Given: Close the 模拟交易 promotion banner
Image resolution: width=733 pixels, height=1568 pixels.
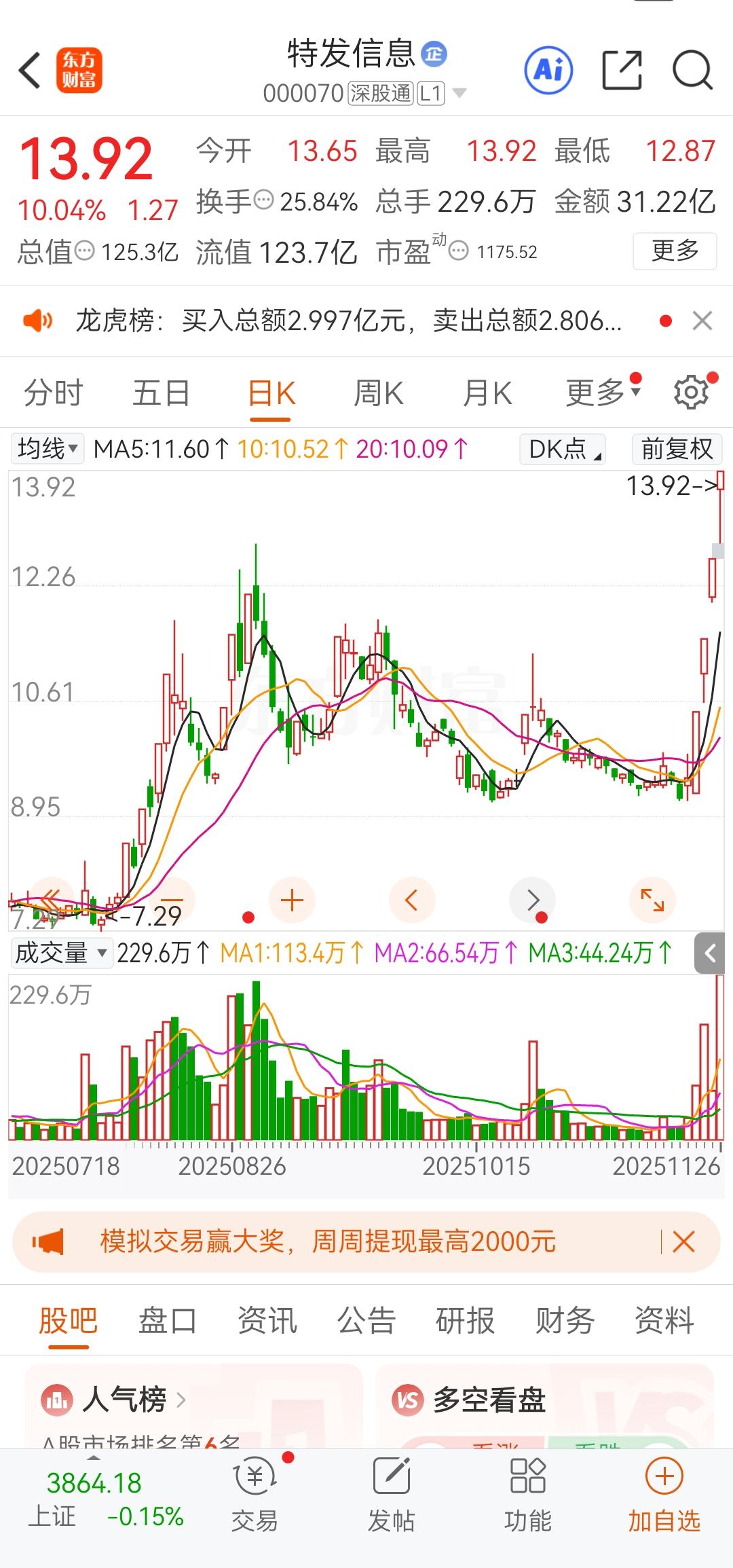Looking at the screenshot, I should click(x=683, y=1242).
